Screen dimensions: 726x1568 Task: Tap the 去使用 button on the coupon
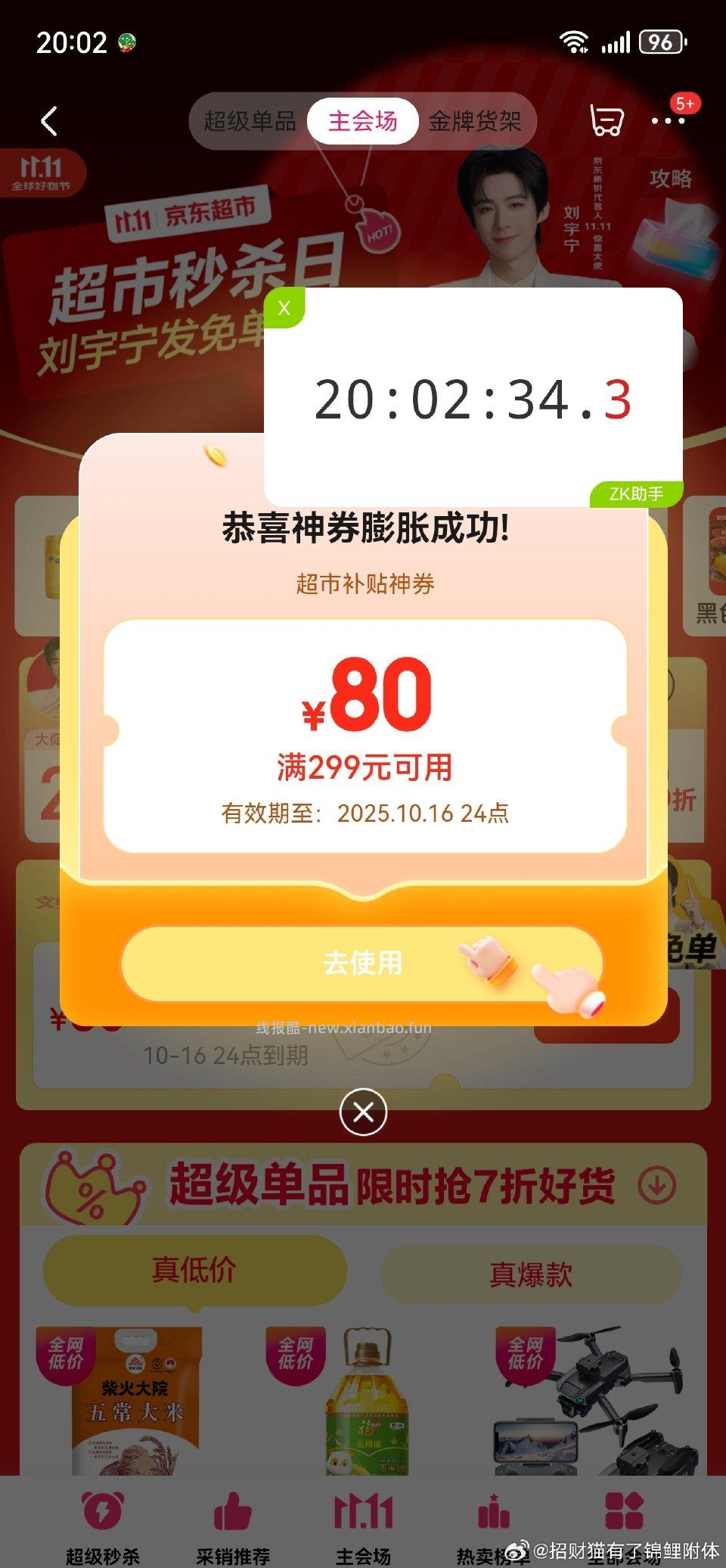click(363, 963)
